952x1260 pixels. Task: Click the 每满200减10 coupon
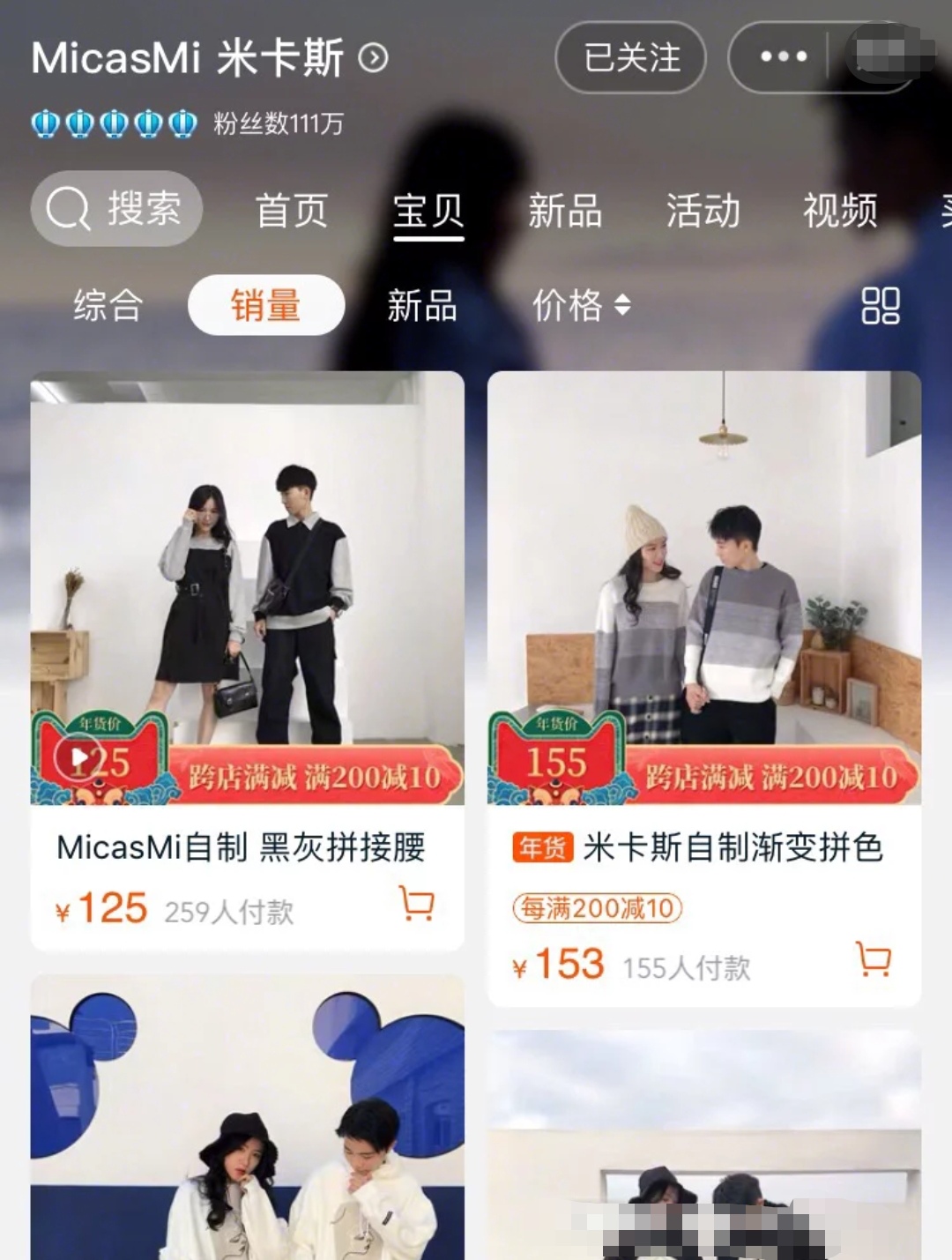pos(596,908)
